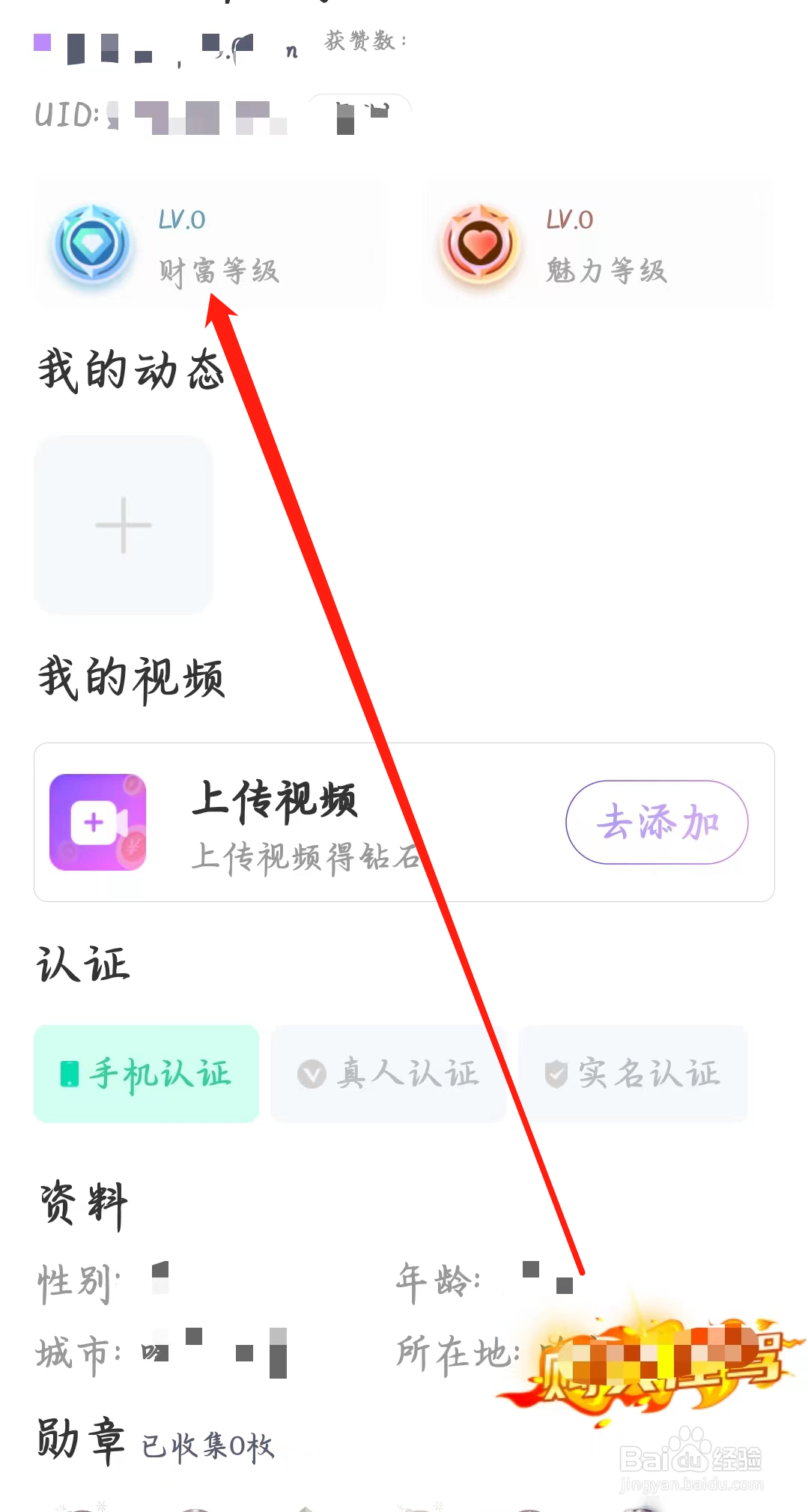Click the 真人认证 verification tag
This screenshot has height=1512, width=808.
click(x=388, y=1073)
